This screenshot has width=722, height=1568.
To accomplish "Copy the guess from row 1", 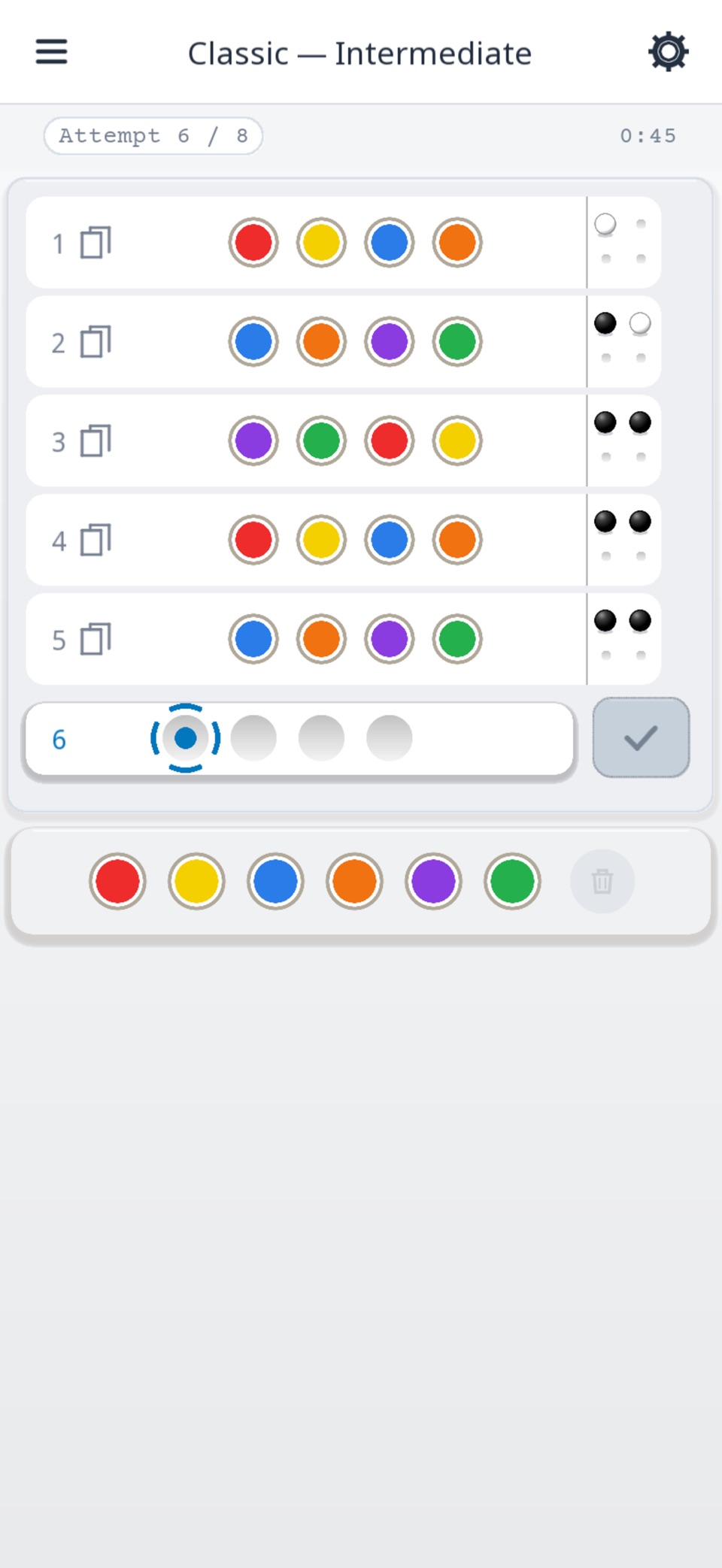I will click(96, 243).
